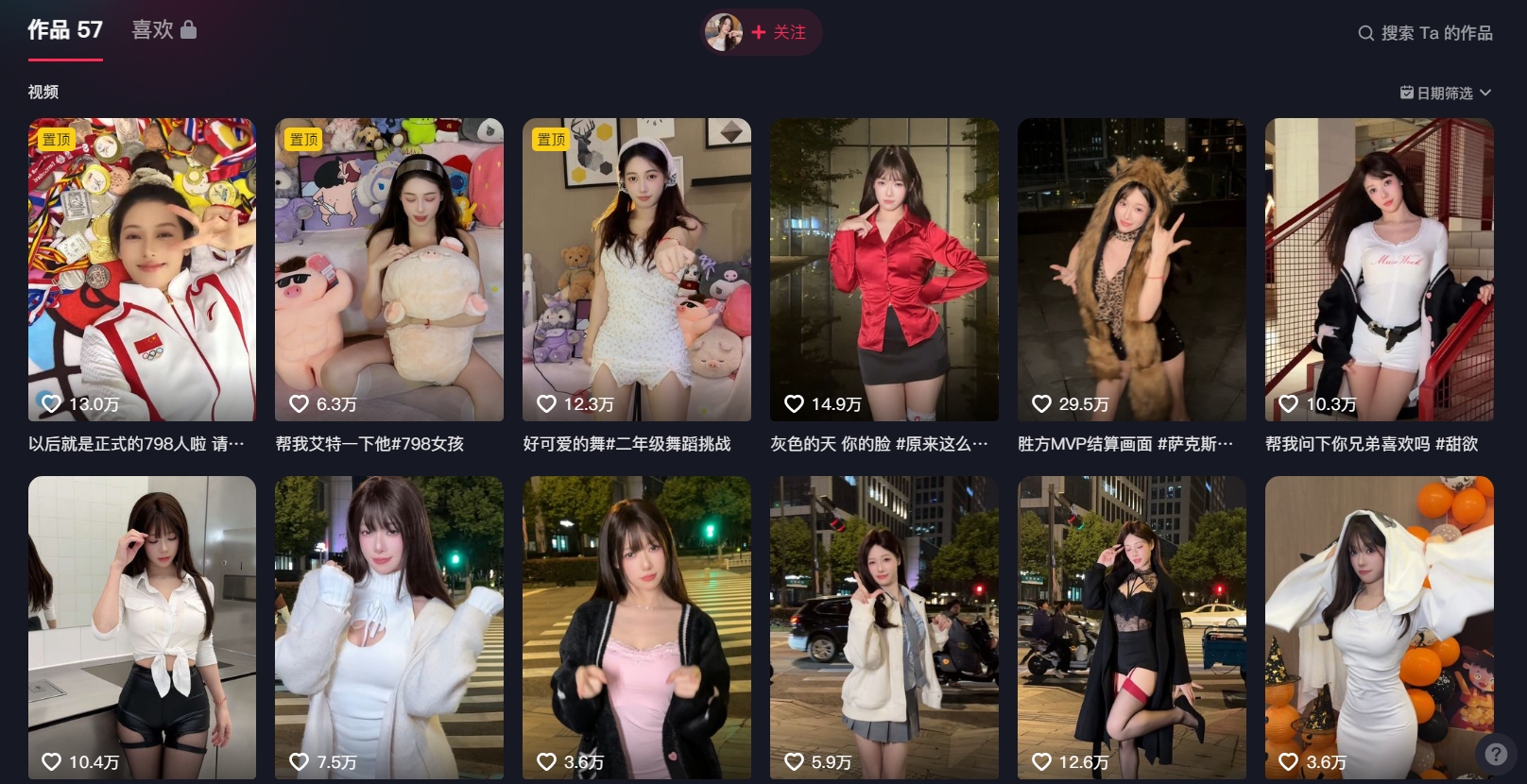Open the video with 7.5万 likes
The image size is (1527, 784).
[x=388, y=627]
